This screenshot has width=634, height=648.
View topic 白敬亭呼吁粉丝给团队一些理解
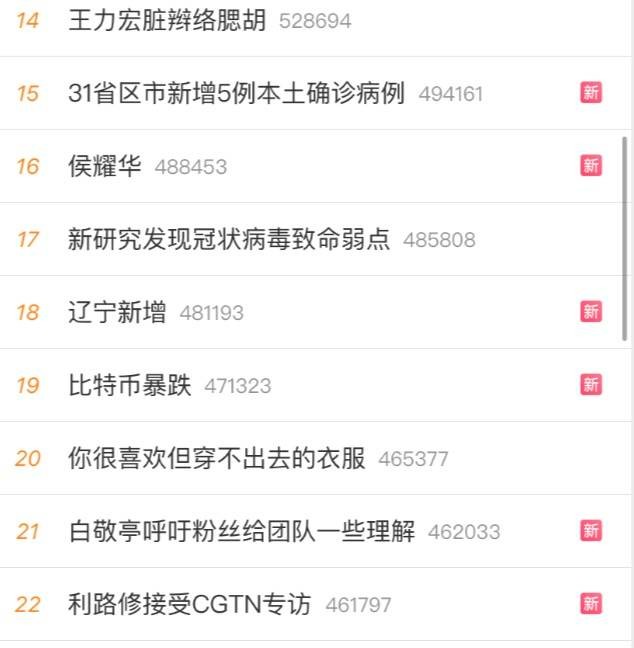241,531
